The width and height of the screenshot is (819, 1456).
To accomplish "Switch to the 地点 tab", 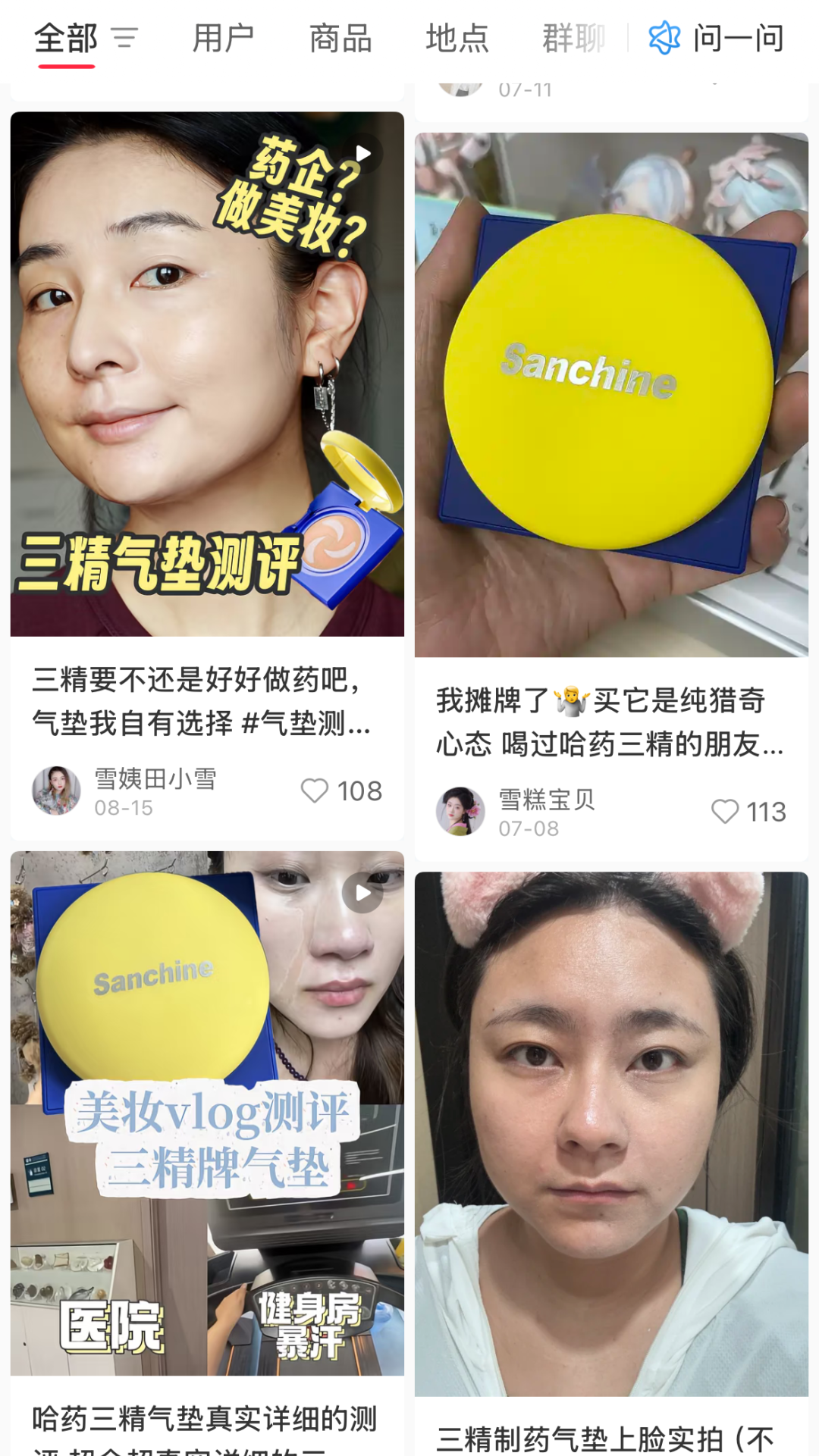I will (x=457, y=38).
